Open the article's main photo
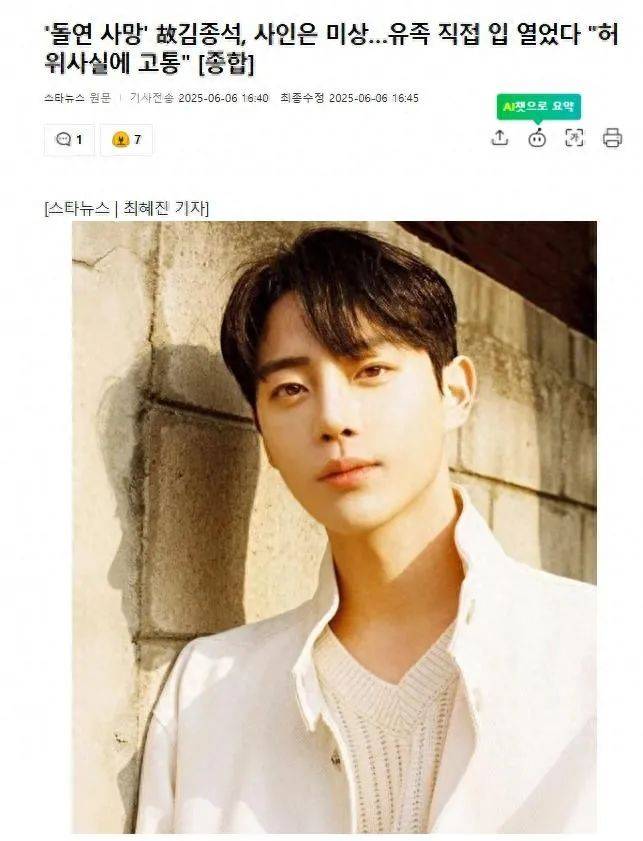 [x=334, y=527]
